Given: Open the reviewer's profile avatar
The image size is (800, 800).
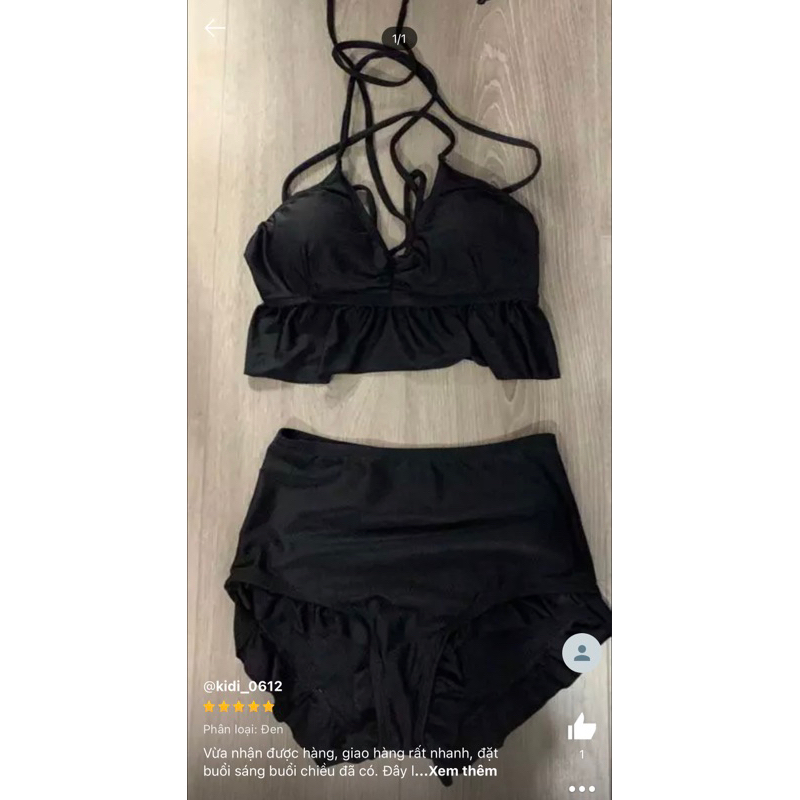Looking at the screenshot, I should [x=581, y=653].
